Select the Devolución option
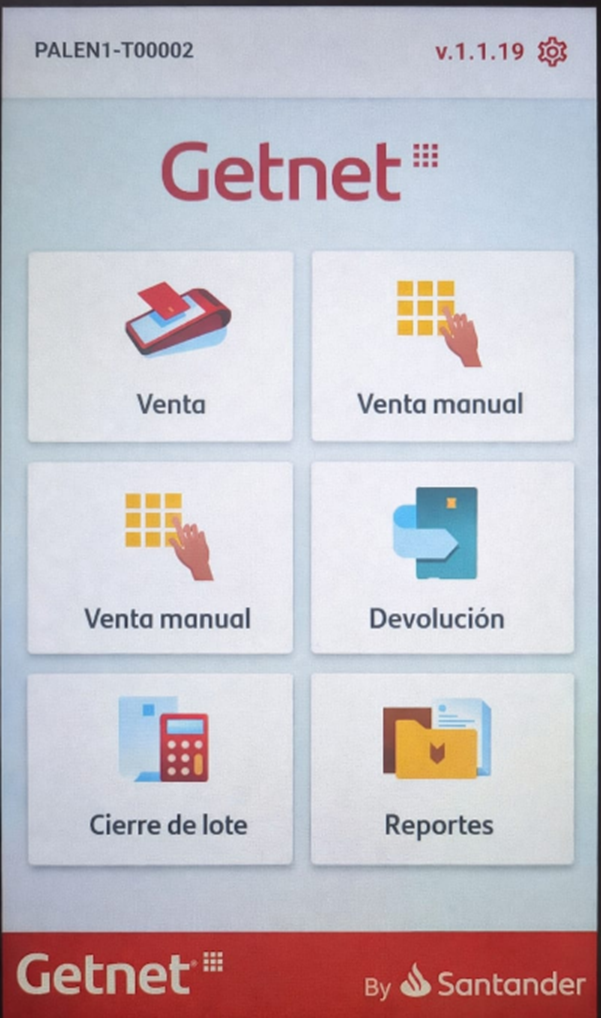Image resolution: width=601 pixels, height=1018 pixels. (442, 558)
